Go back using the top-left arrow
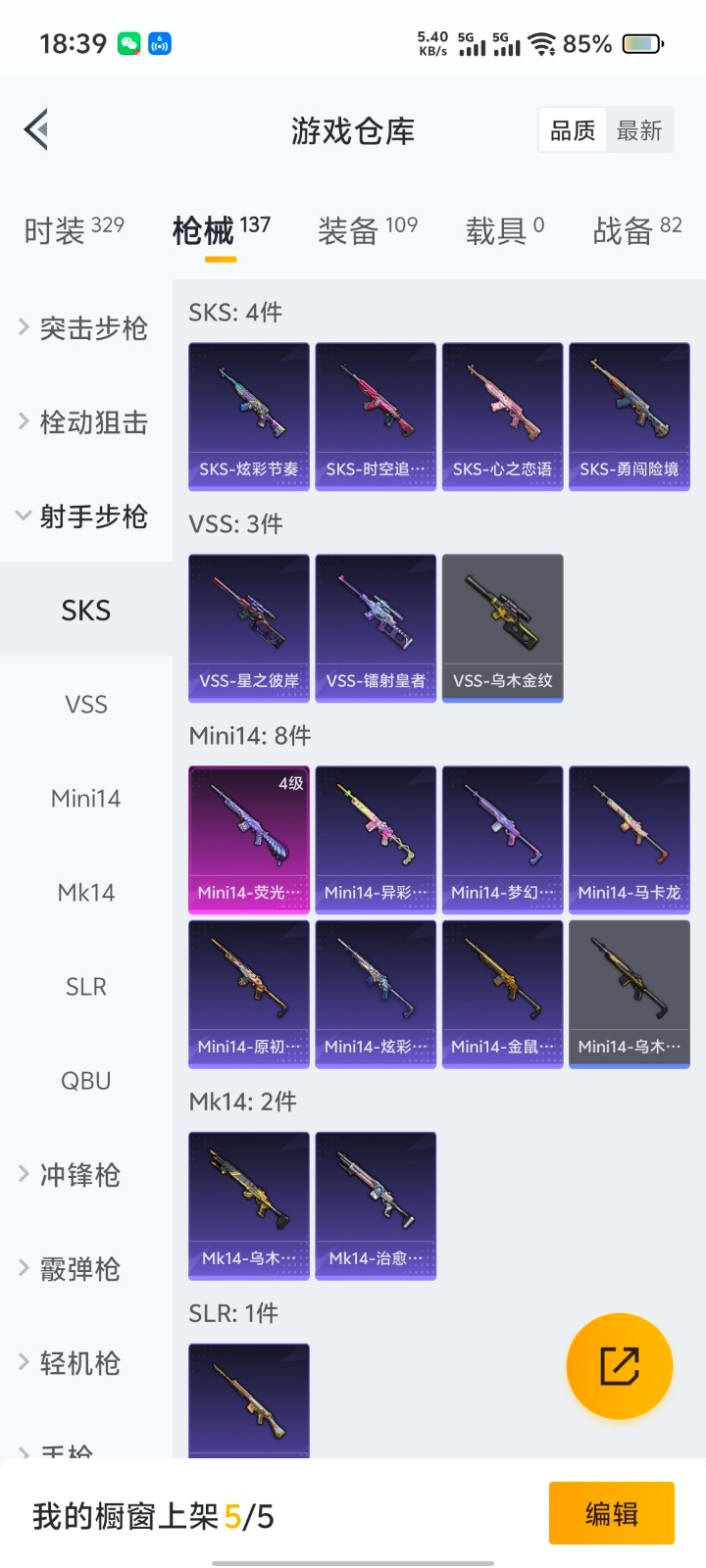 point(37,129)
